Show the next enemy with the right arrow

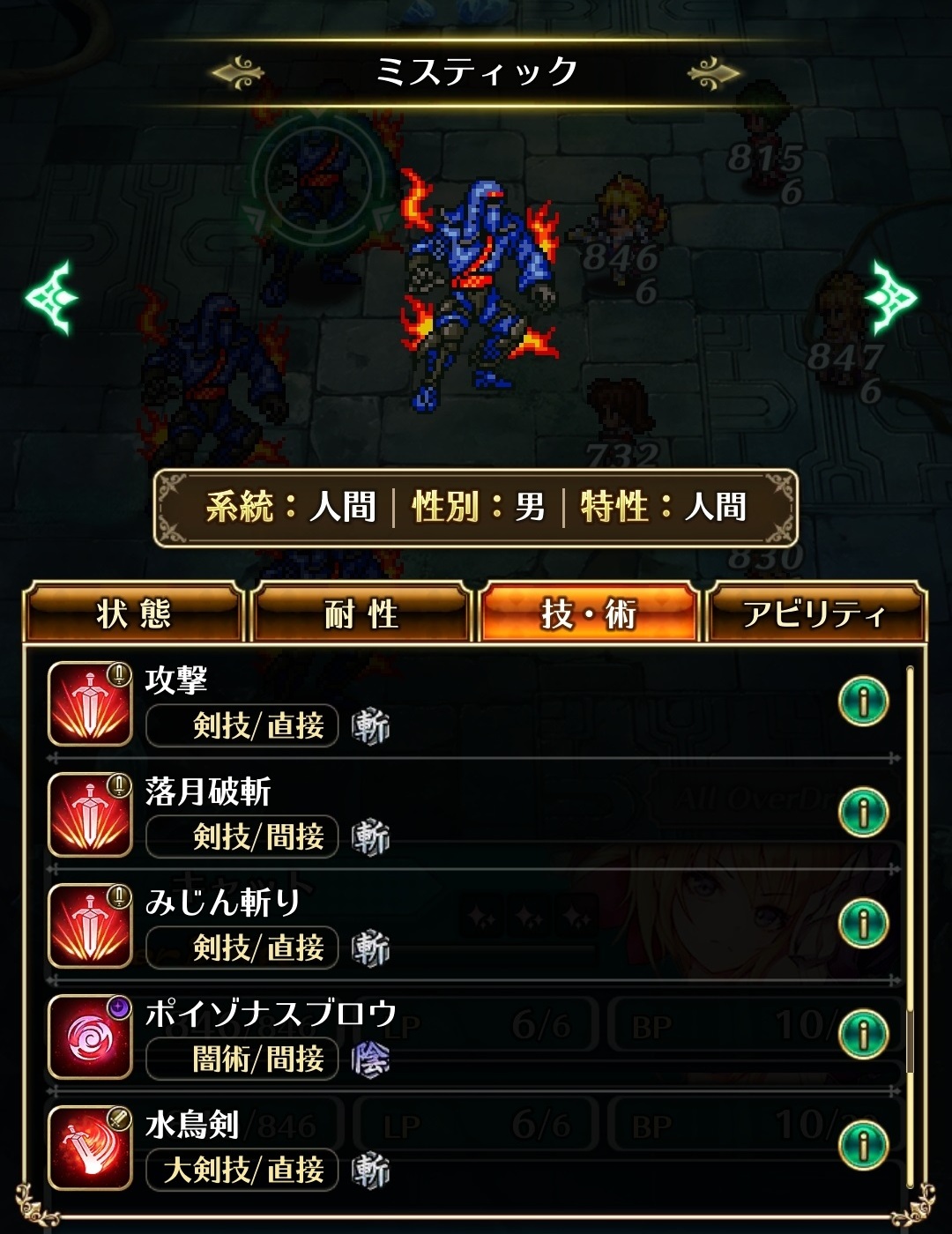pyautogui.click(x=890, y=298)
